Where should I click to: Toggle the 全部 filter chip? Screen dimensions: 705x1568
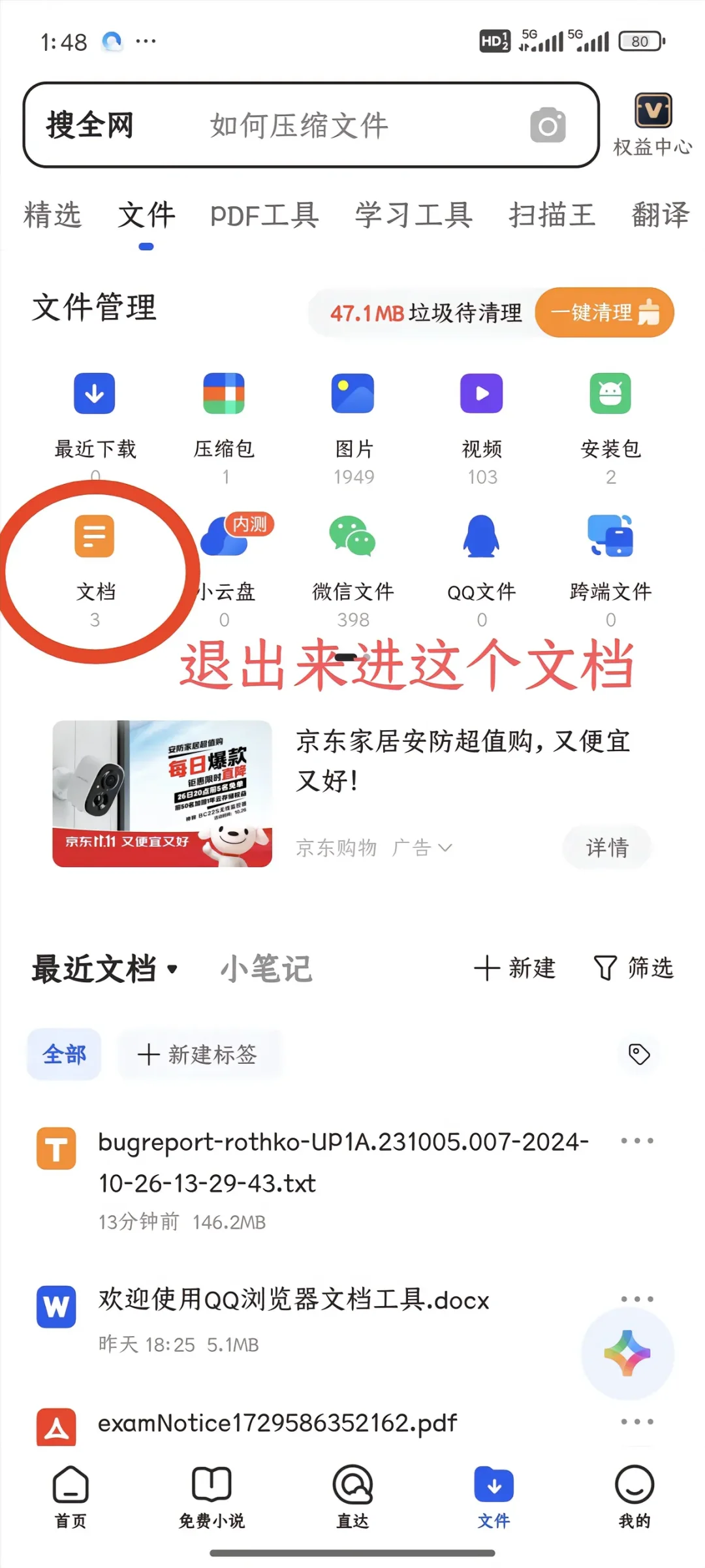pyautogui.click(x=63, y=1053)
